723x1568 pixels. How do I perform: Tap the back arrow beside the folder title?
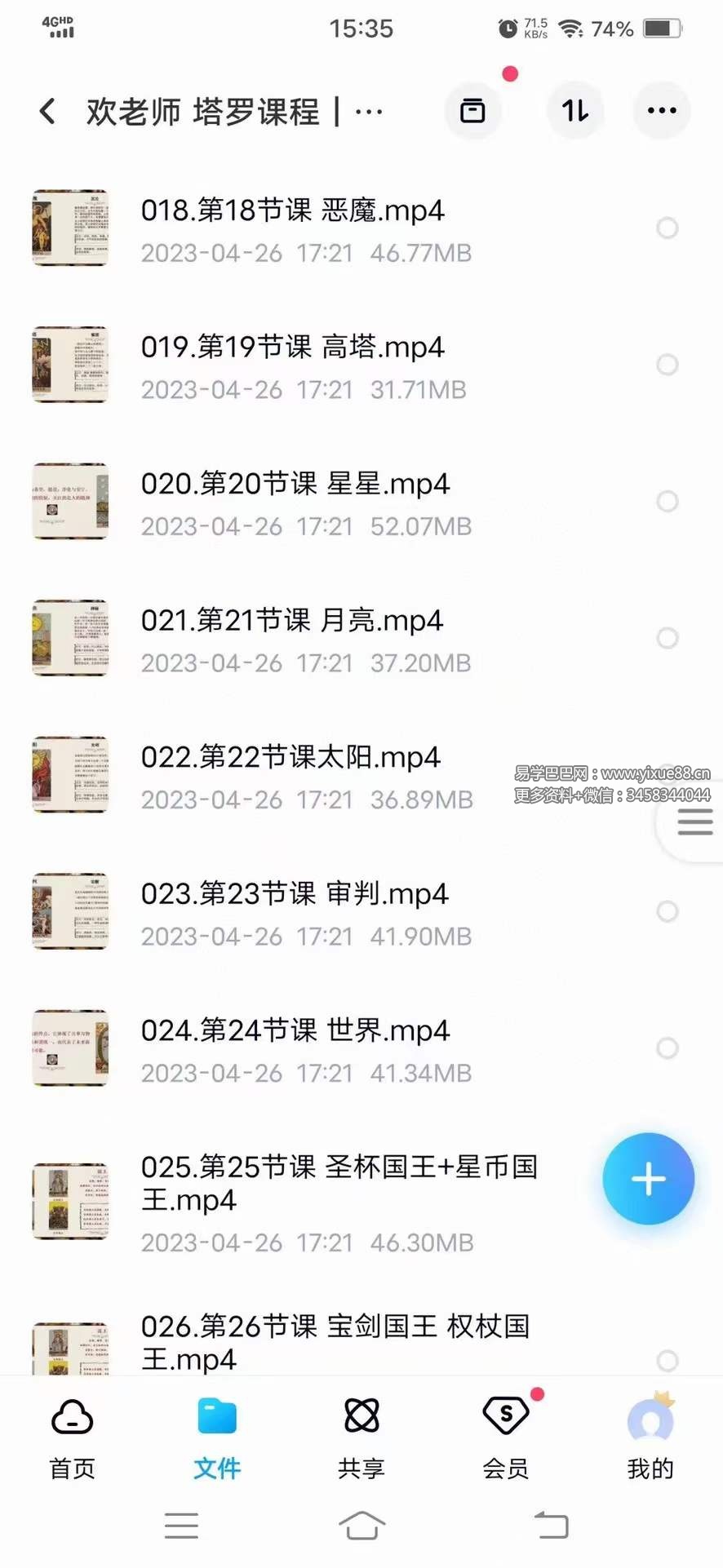pos(47,111)
